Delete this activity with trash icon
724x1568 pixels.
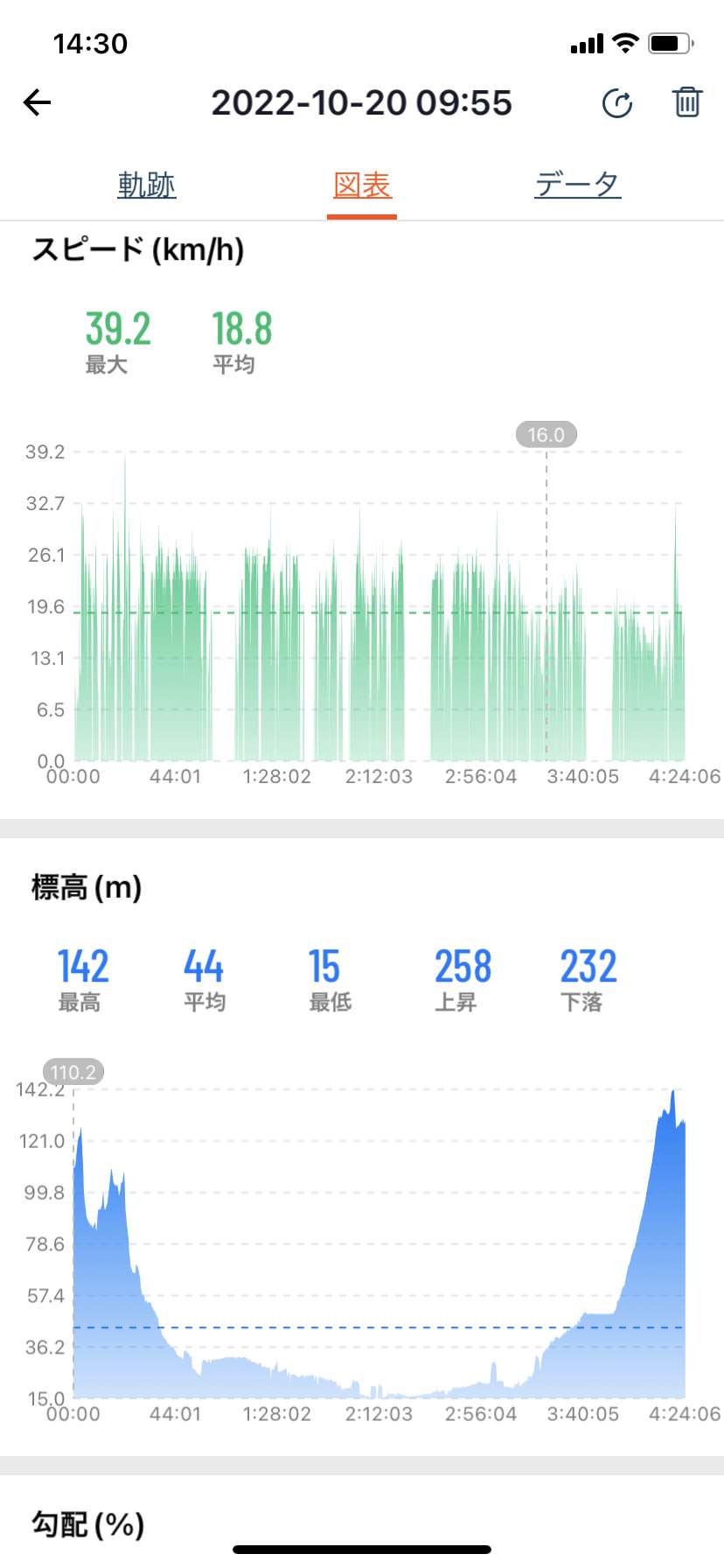[687, 102]
